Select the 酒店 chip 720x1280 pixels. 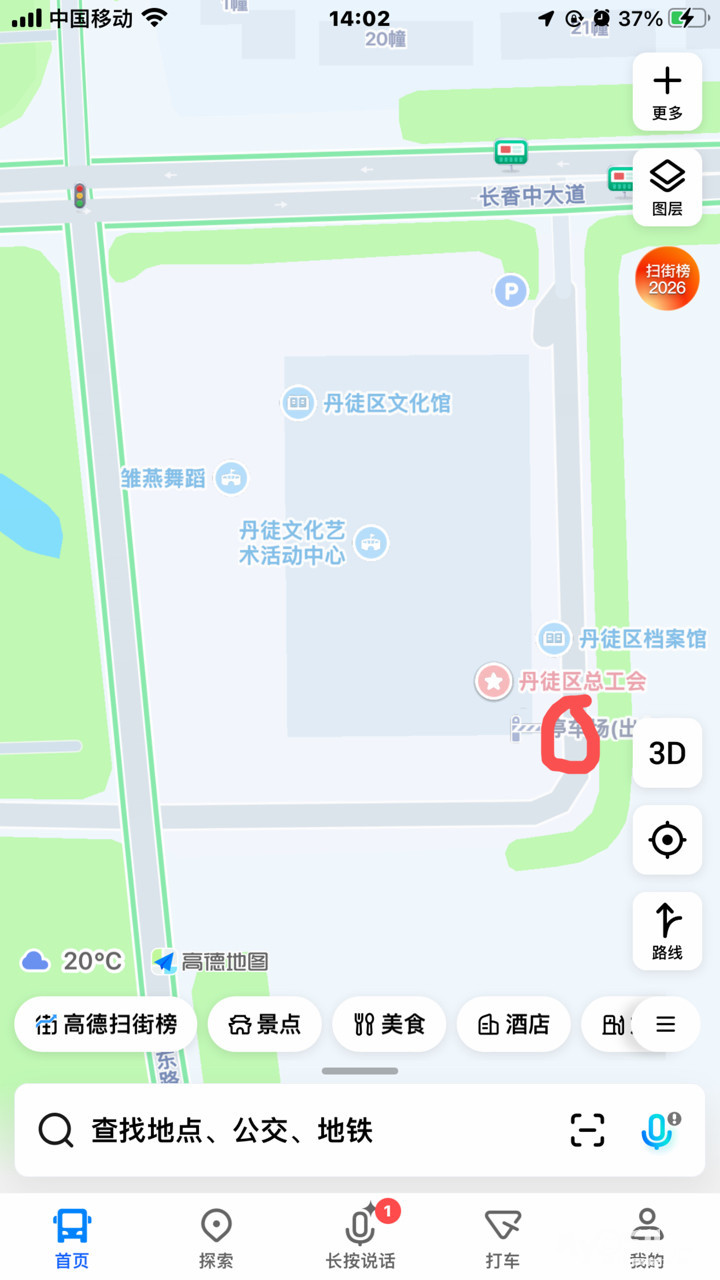[x=514, y=1024]
